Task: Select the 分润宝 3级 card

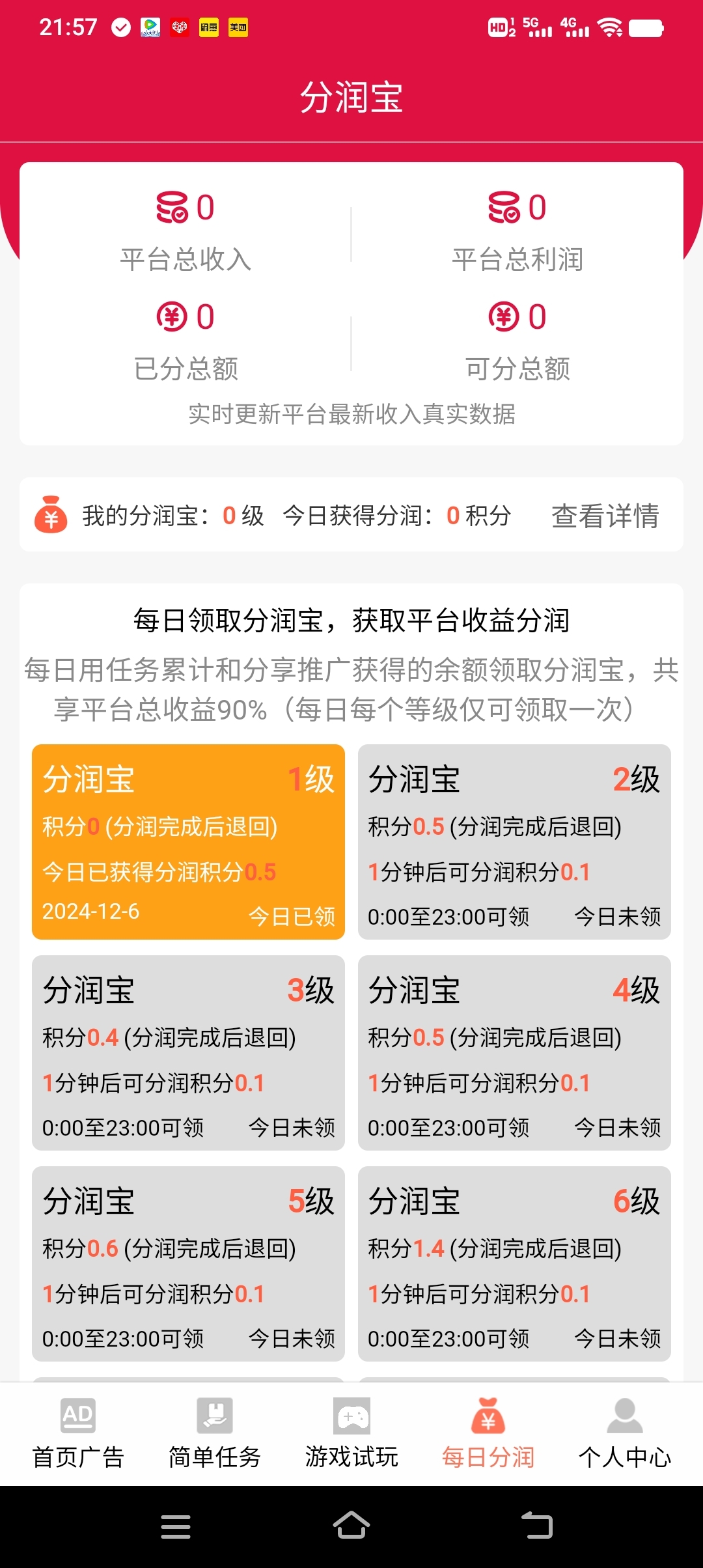Action: click(188, 1052)
